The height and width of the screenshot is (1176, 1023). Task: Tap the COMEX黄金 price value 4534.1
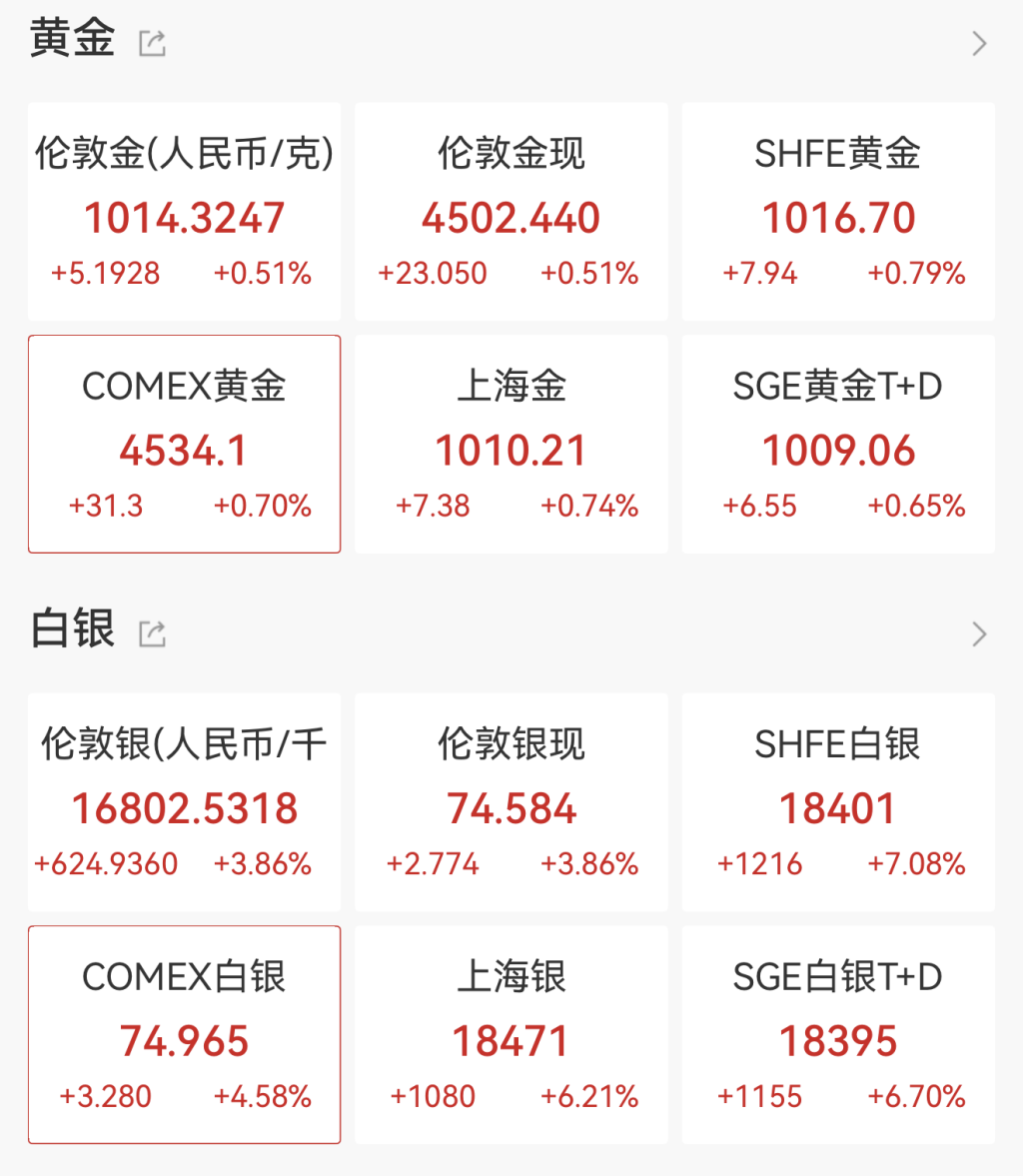pyautogui.click(x=184, y=450)
